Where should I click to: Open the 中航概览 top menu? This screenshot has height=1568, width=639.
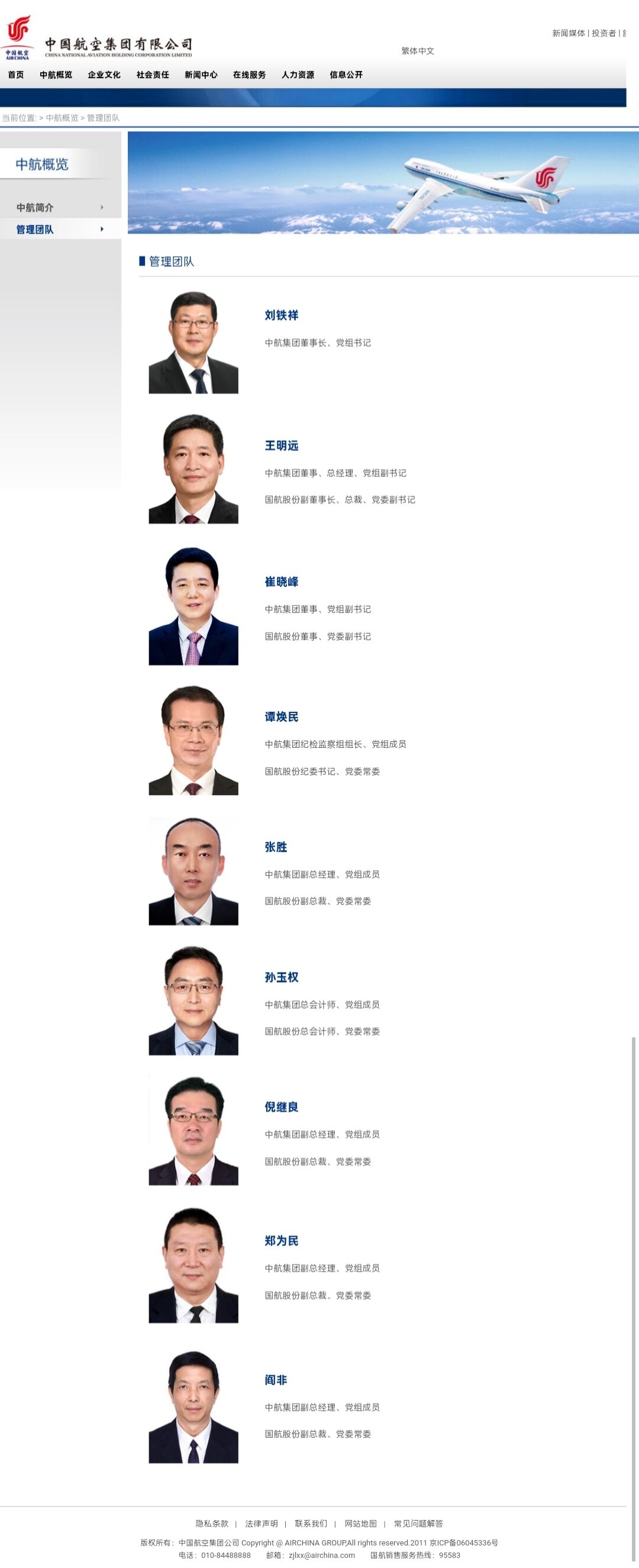[x=56, y=75]
